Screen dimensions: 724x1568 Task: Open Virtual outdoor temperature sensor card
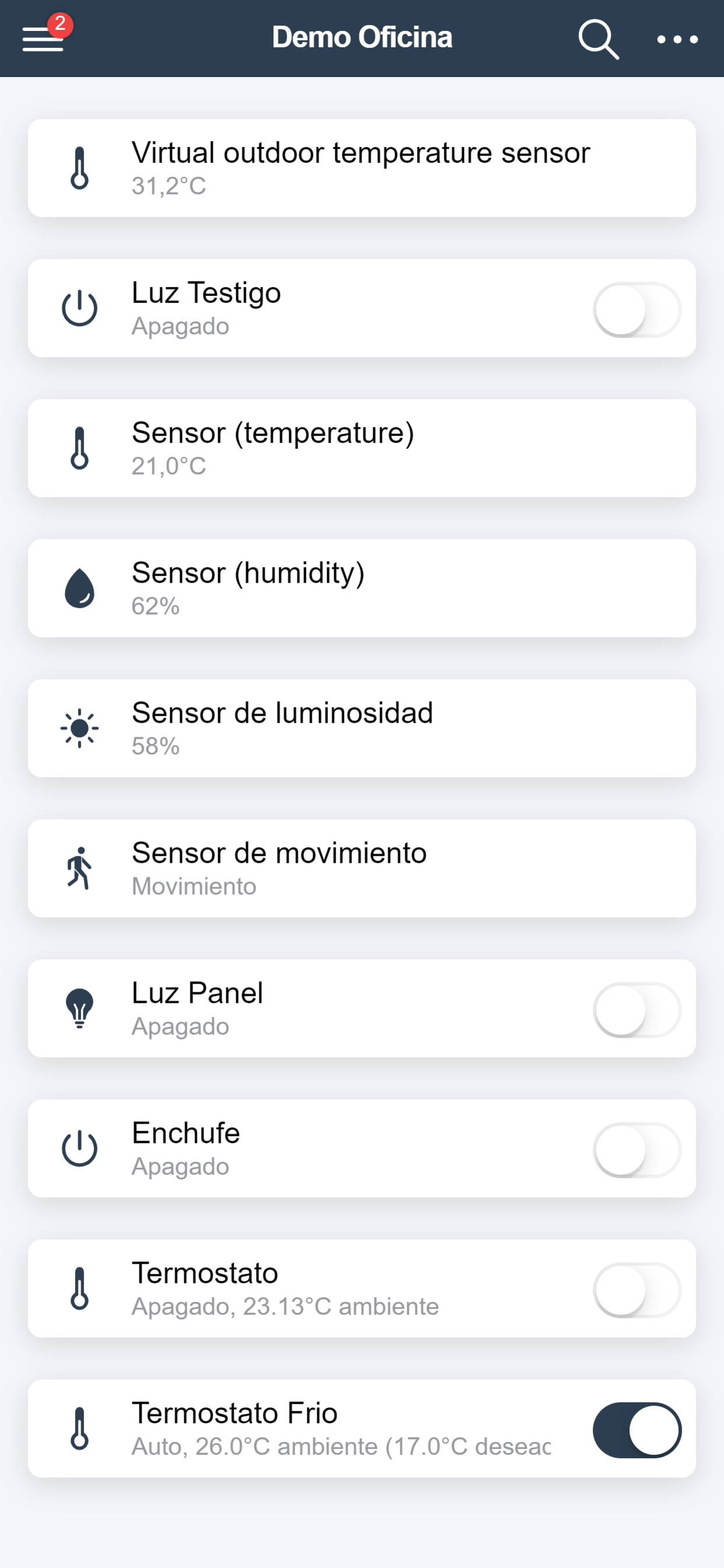362,168
